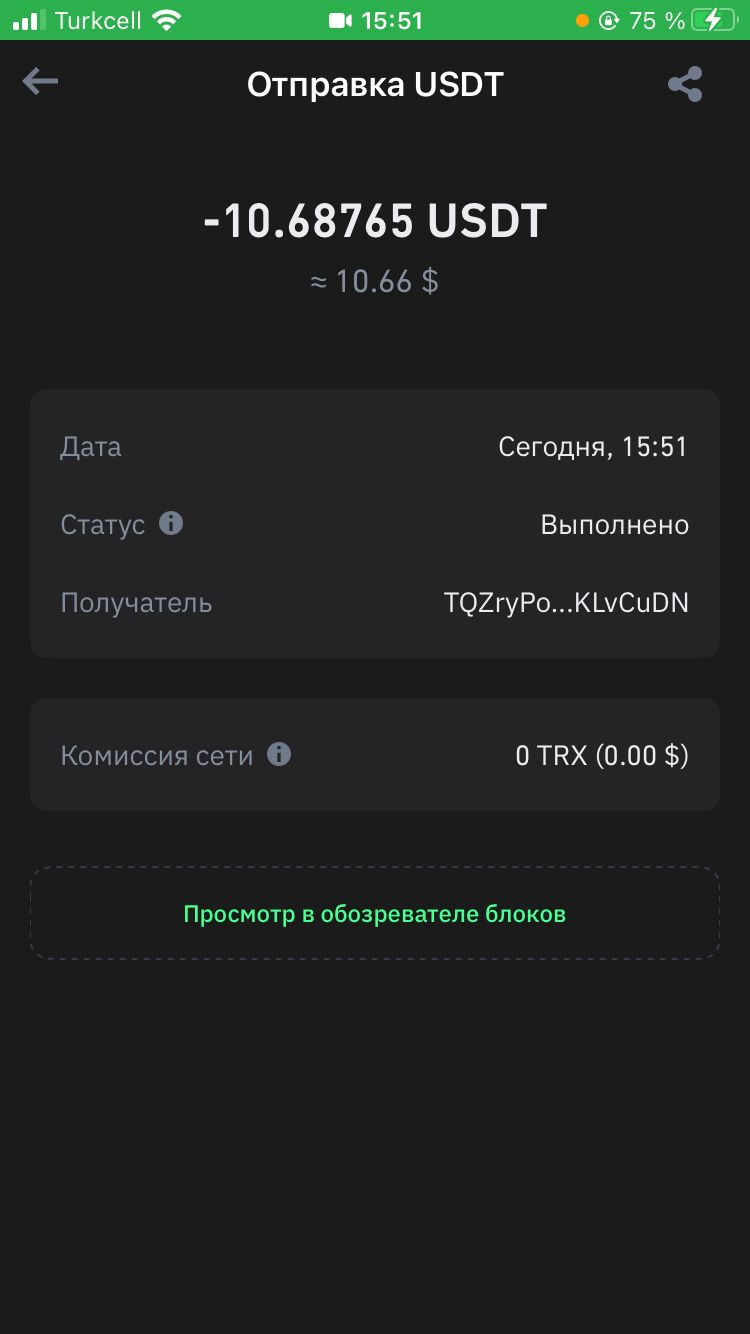Open the share icon for this transaction
Image resolution: width=750 pixels, height=1334 pixels.
[x=684, y=85]
